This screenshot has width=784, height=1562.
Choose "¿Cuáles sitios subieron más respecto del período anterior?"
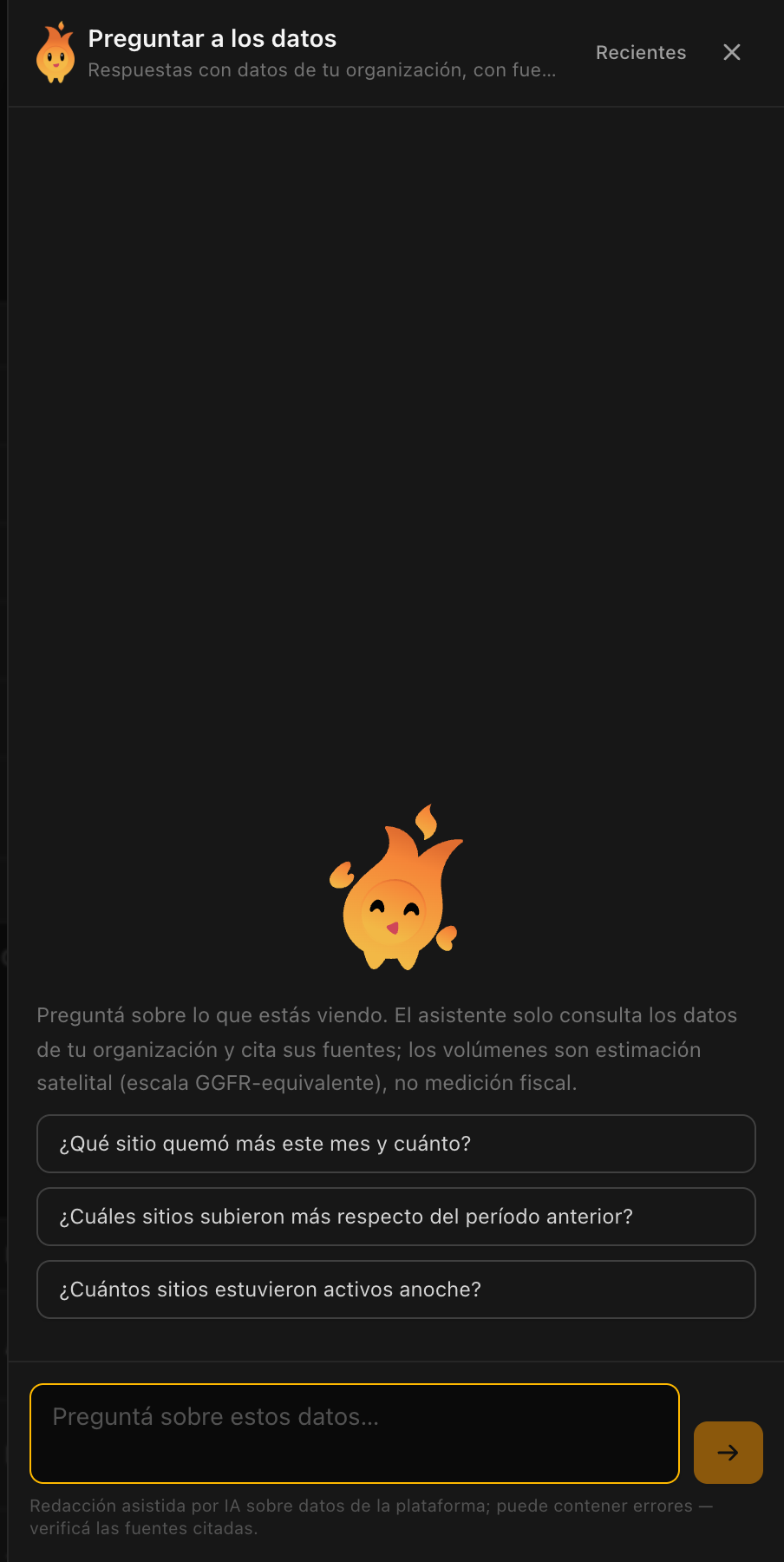(396, 1217)
